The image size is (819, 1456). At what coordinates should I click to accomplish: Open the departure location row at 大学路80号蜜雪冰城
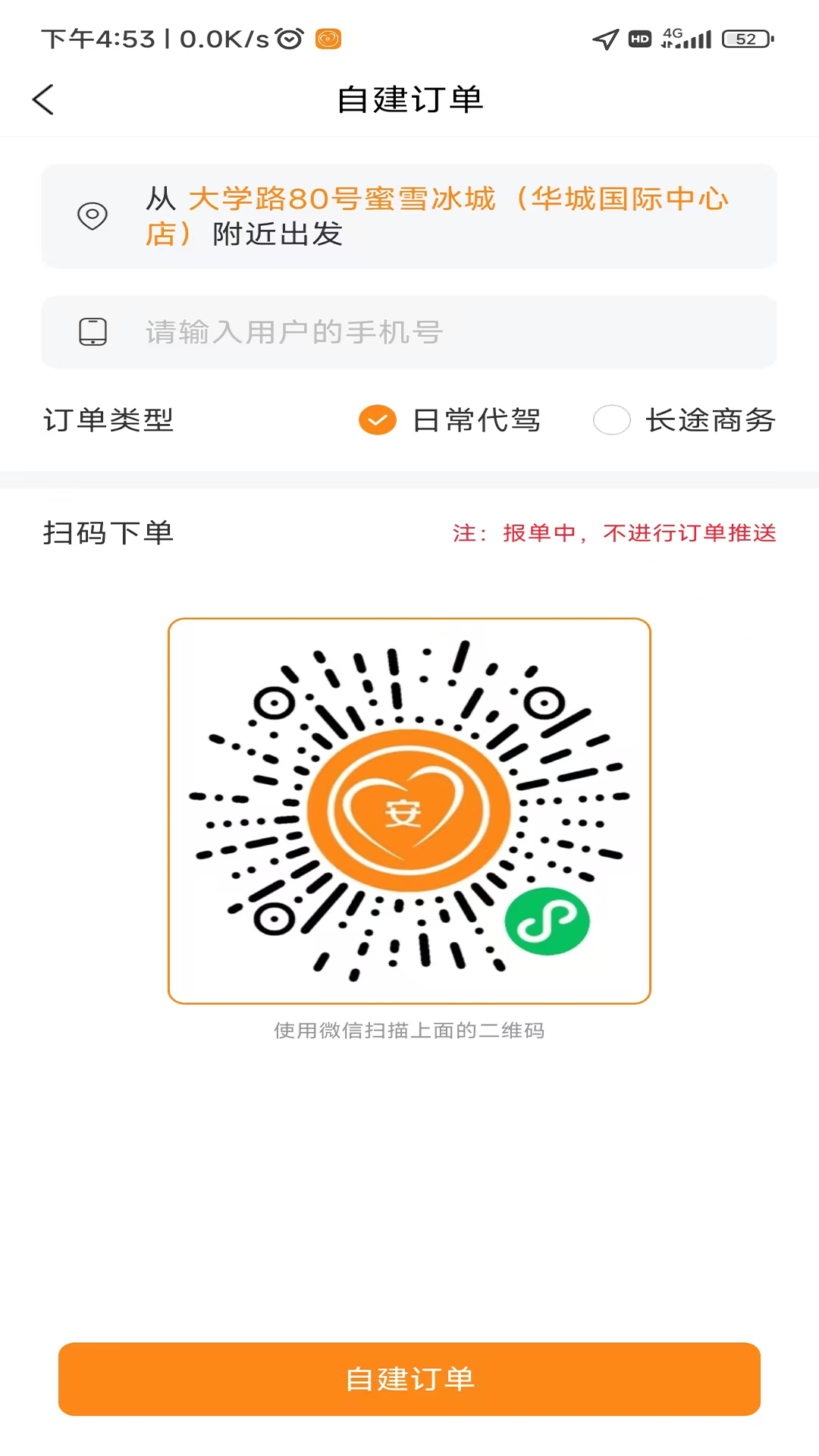pyautogui.click(x=409, y=216)
